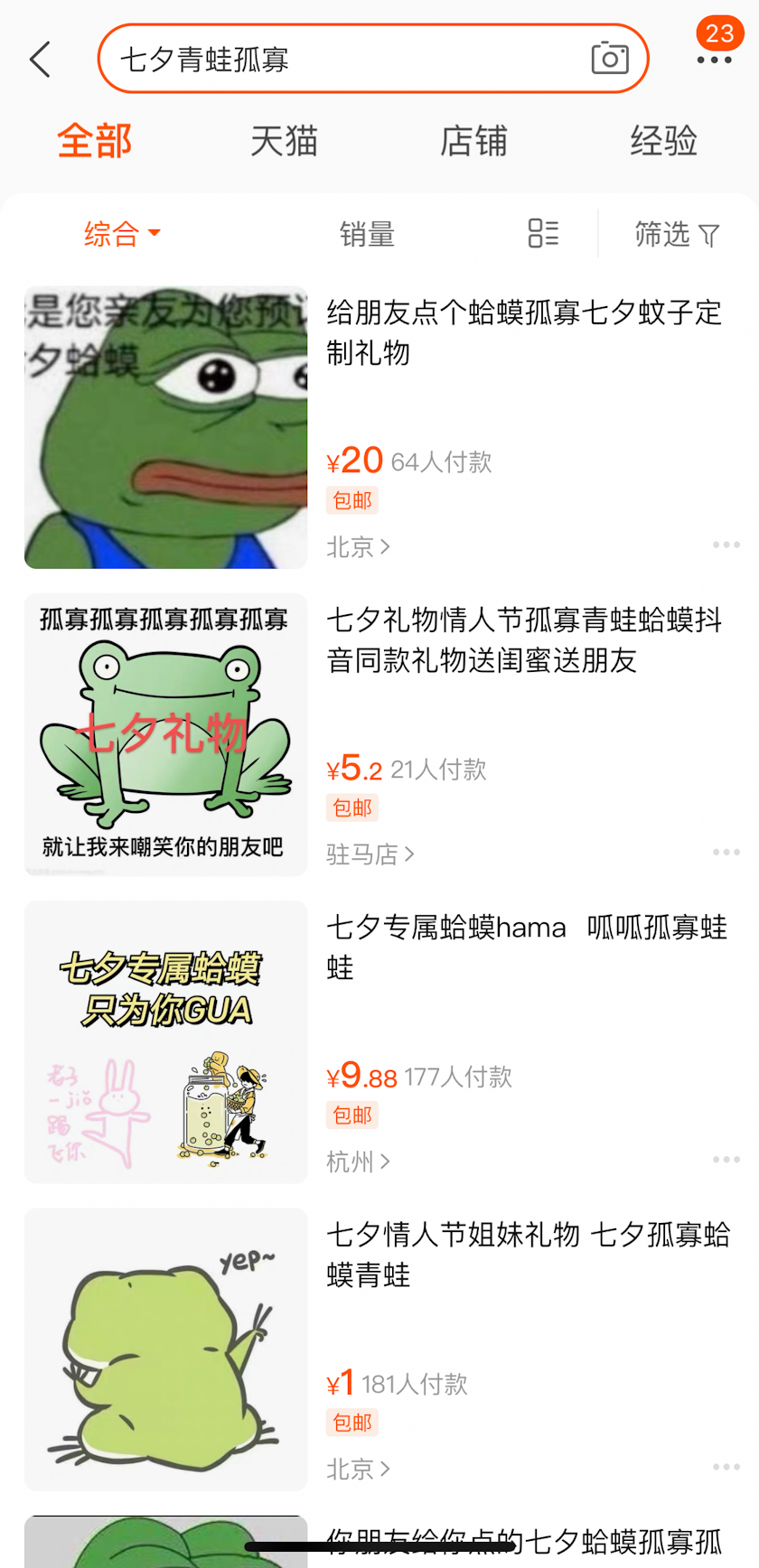
Task: Switch to the 经验 tab
Action: click(663, 142)
